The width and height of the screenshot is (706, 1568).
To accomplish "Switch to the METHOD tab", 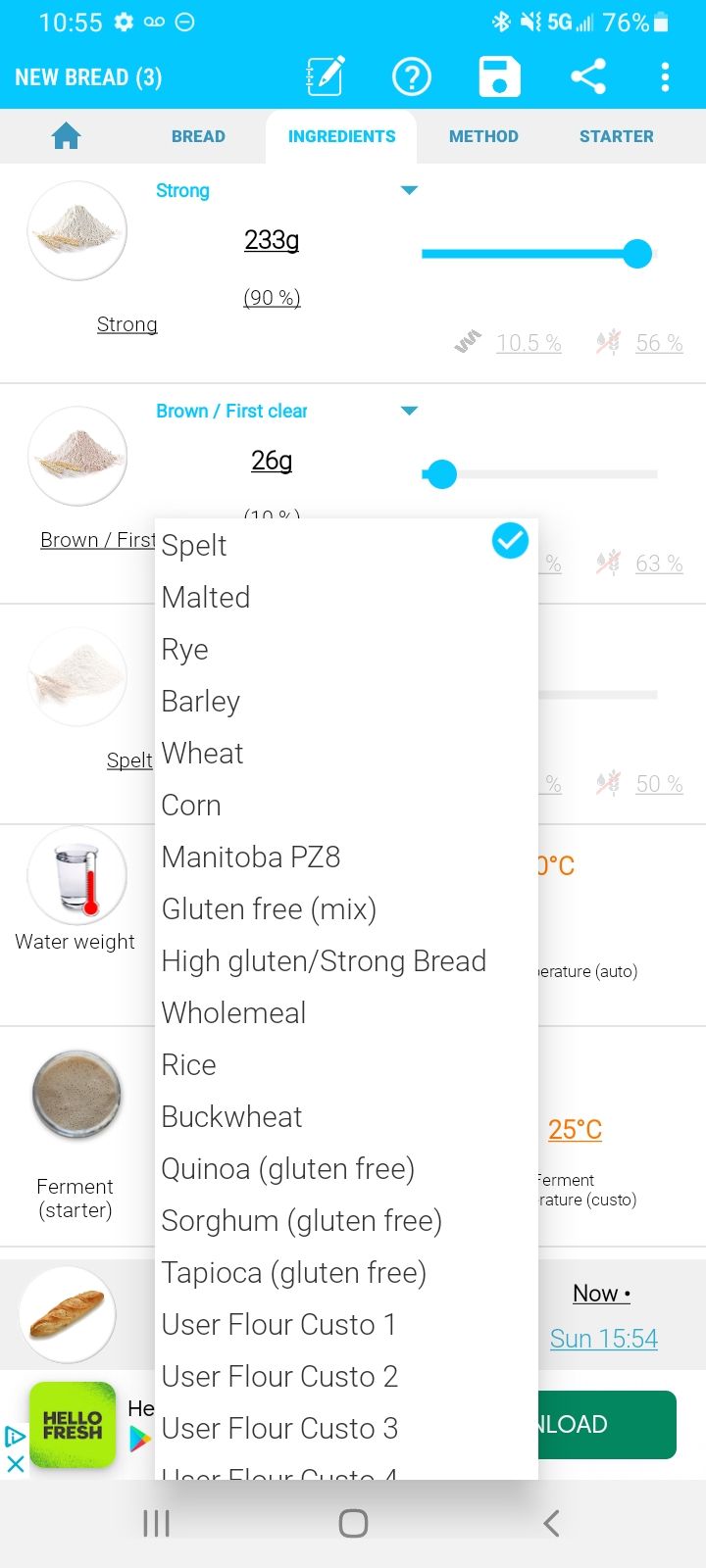I will pyautogui.click(x=483, y=136).
